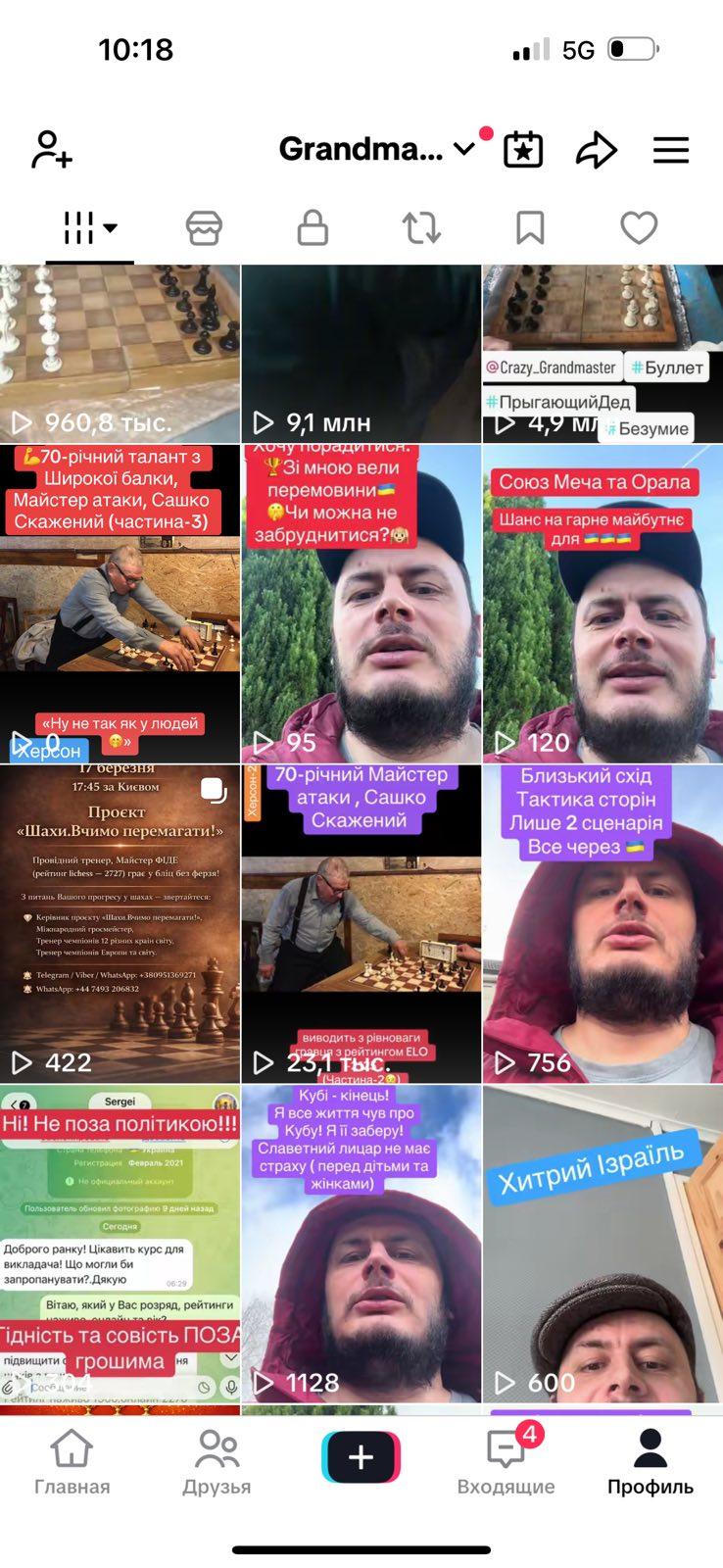The width and height of the screenshot is (723, 1568).
Task: Create a new video with the plus button
Action: tap(361, 1457)
